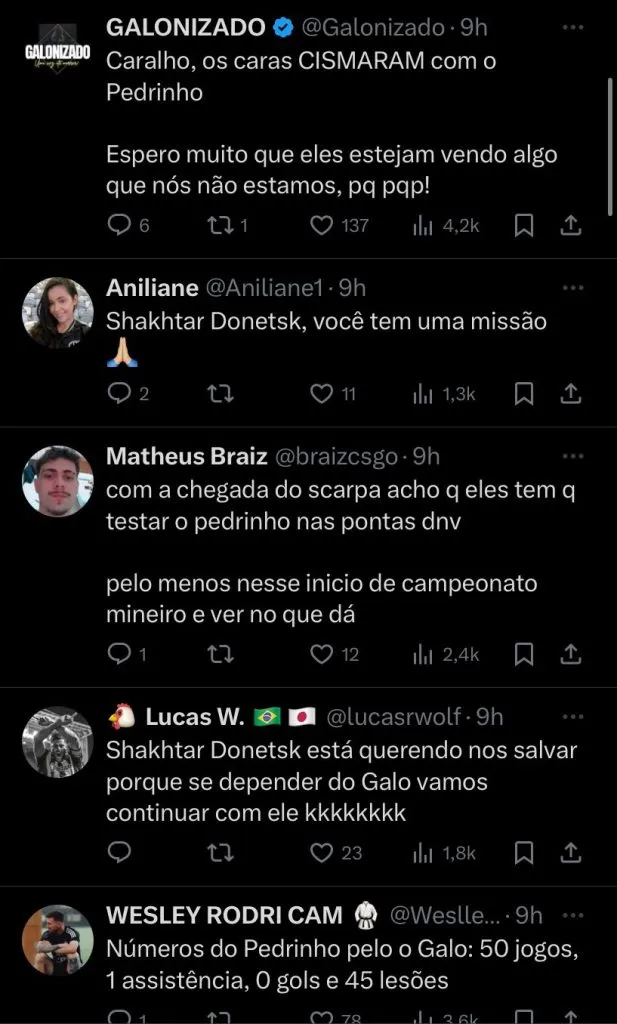The height and width of the screenshot is (1024, 617).
Task: Open WESLEY RODRI CAM's profile picture
Action: click(x=58, y=940)
